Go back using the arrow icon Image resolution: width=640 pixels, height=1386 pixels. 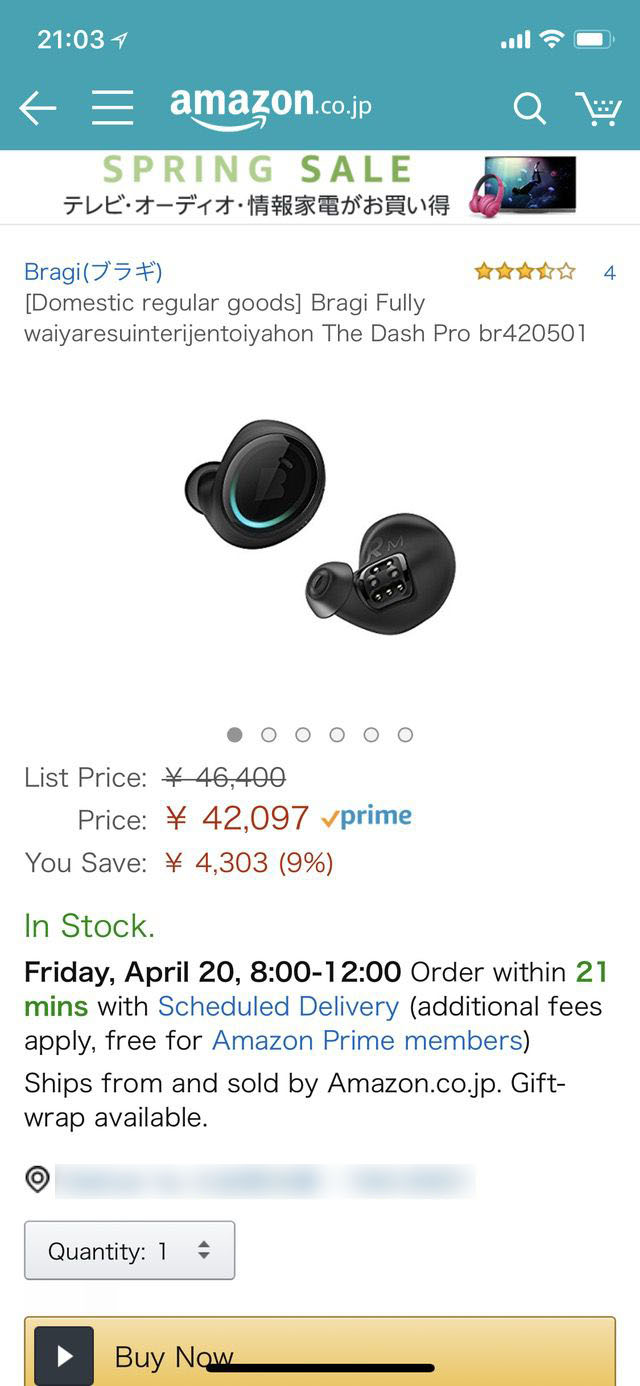tap(38, 108)
